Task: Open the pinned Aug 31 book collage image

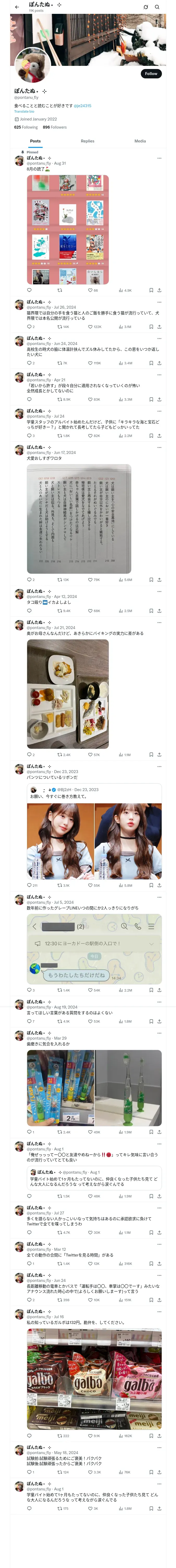Action: coord(68,229)
